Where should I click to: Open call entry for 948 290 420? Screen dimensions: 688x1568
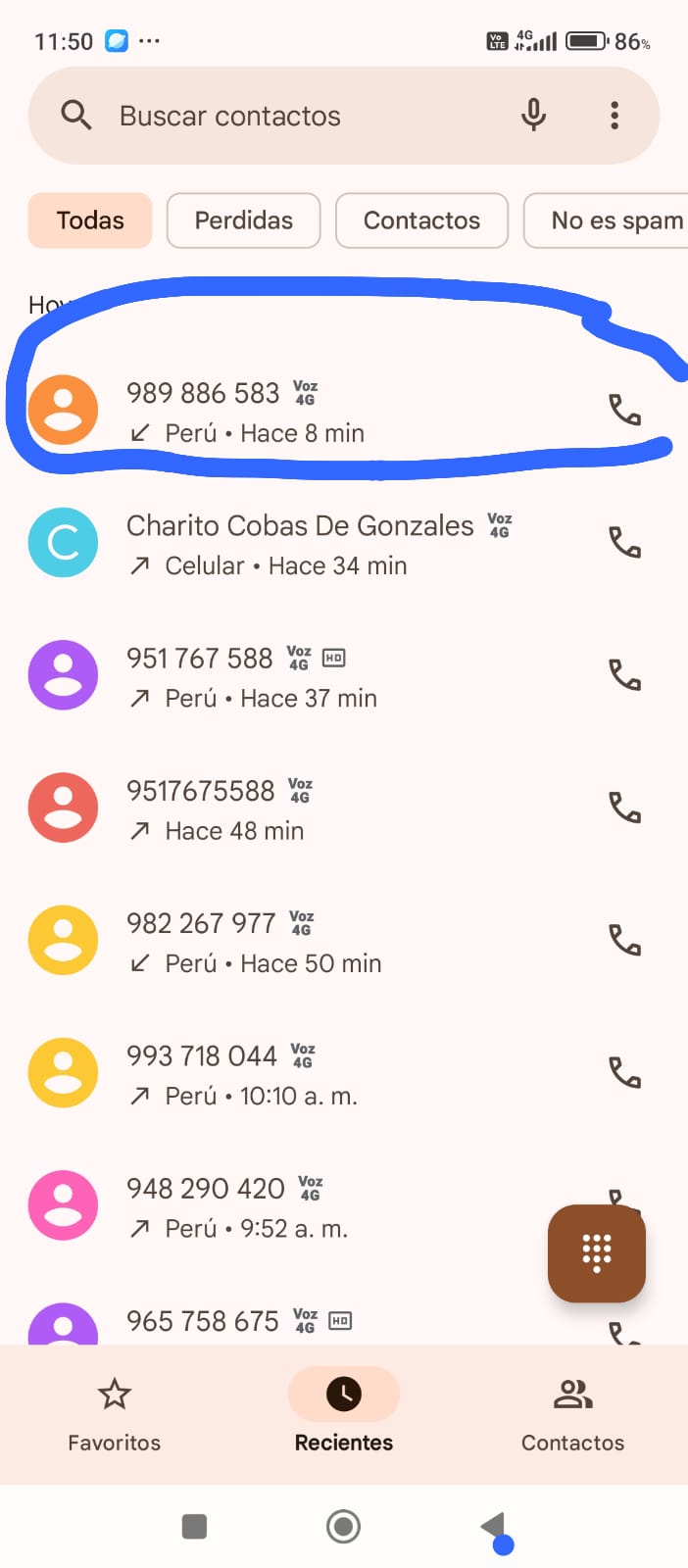coord(294,1206)
